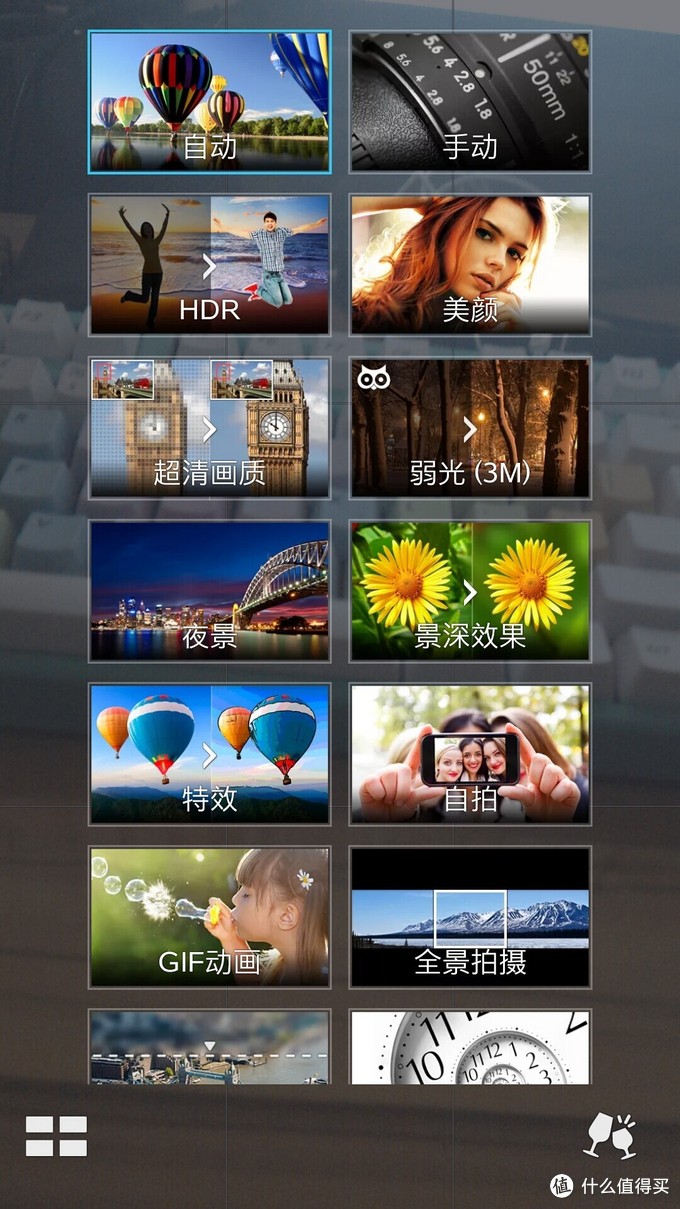680x1209 pixels.
Task: Tap the party glasses scene icon
Action: (x=610, y=1136)
